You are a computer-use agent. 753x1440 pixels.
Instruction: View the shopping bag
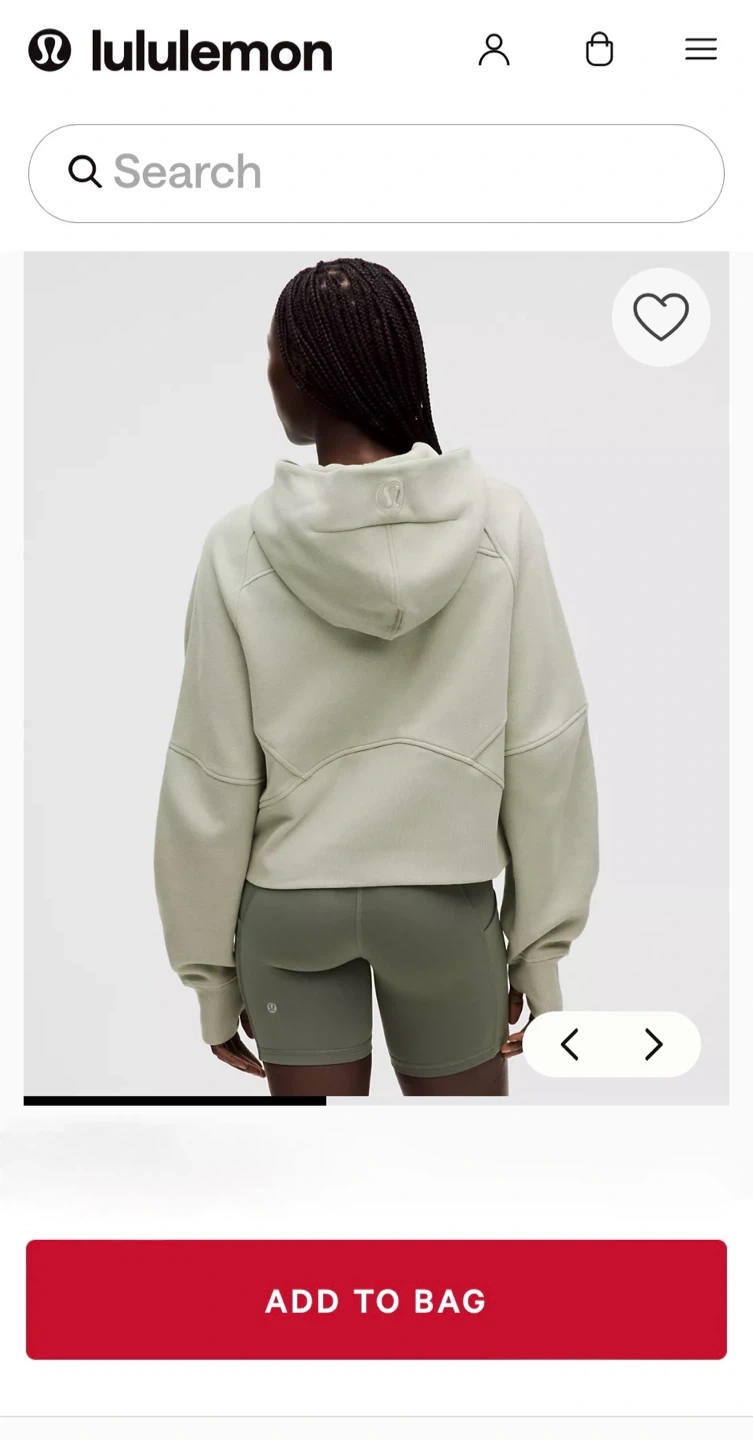tap(599, 49)
